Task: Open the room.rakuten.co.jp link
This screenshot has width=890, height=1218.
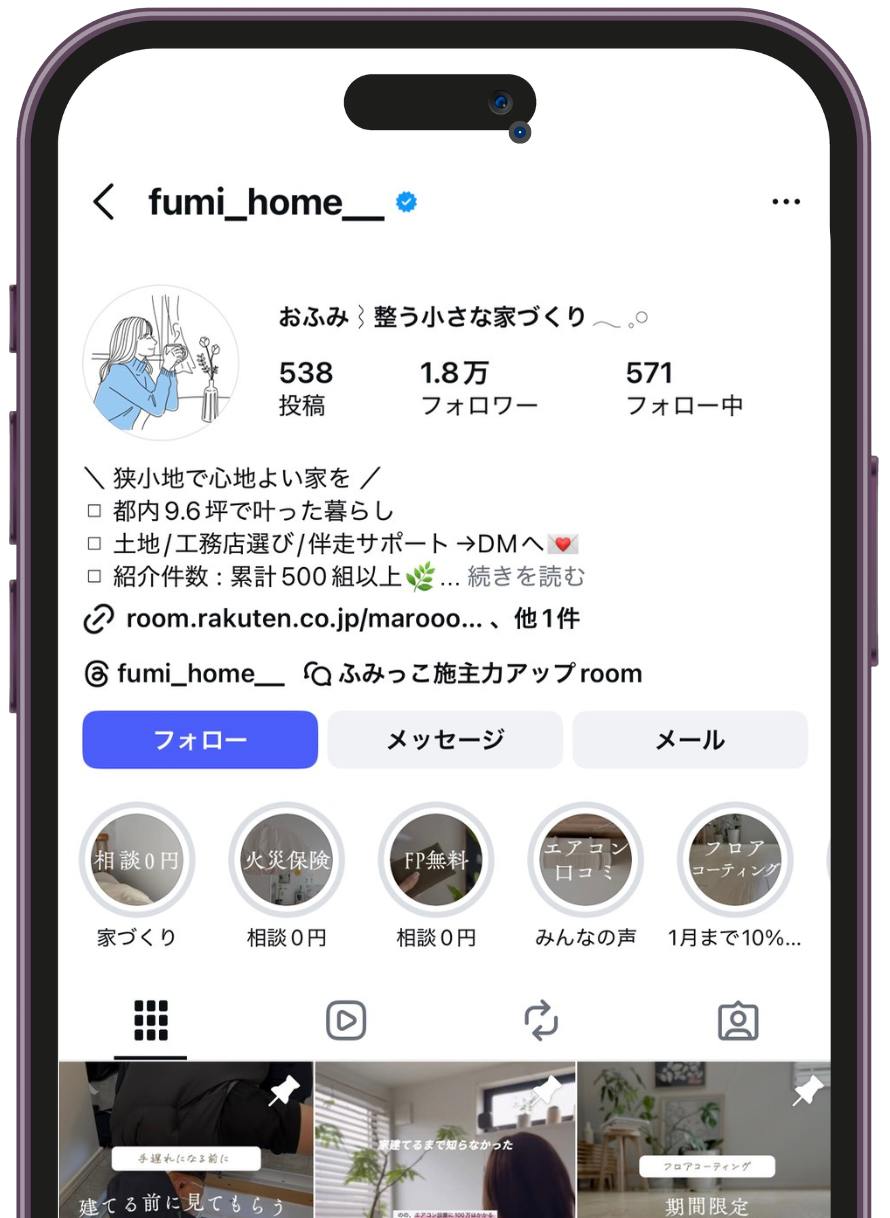Action: pyautogui.click(x=304, y=619)
